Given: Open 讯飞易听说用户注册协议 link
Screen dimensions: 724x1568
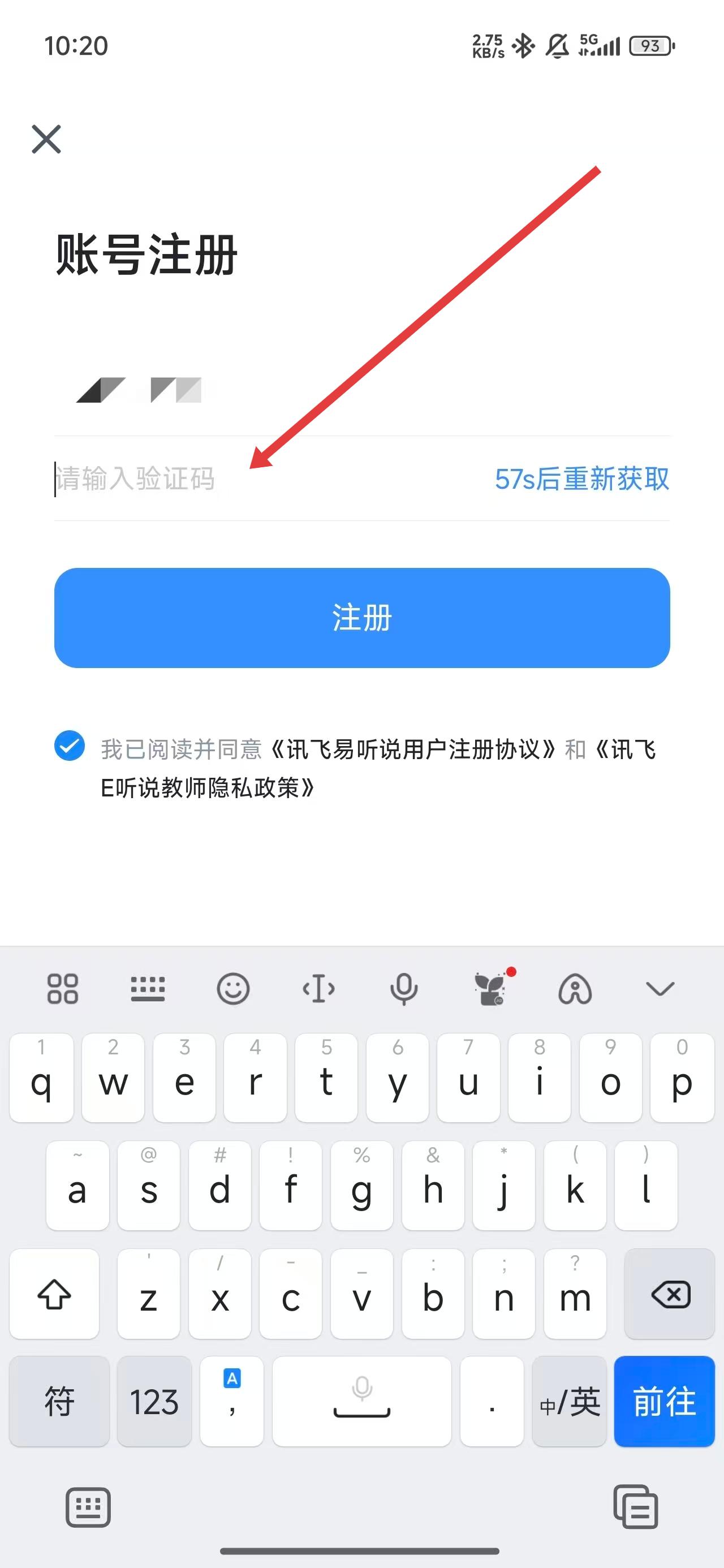Looking at the screenshot, I should click(x=413, y=749).
